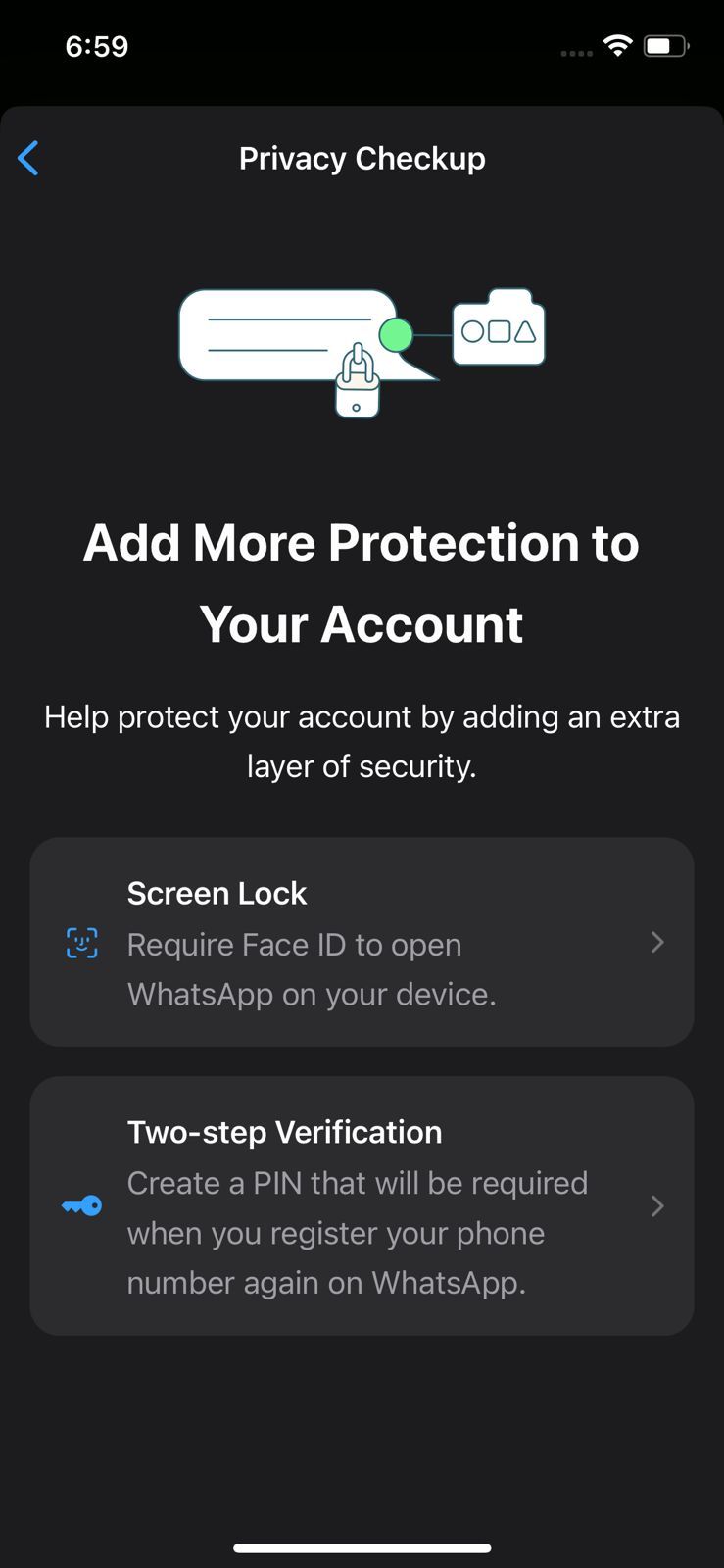Expand the Screen Lock settings via its chevron

[x=657, y=943]
